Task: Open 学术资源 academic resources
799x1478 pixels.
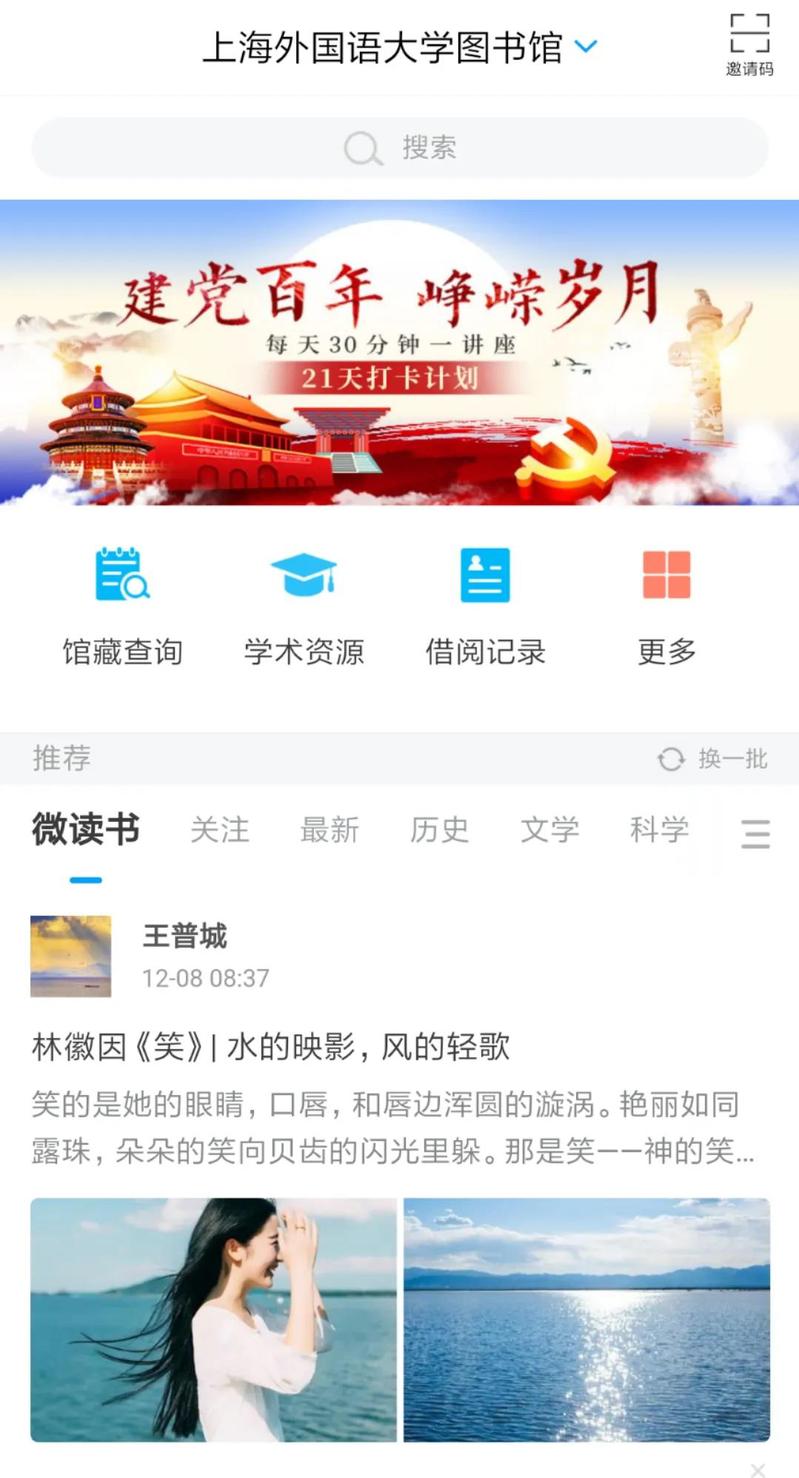Action: [304, 606]
